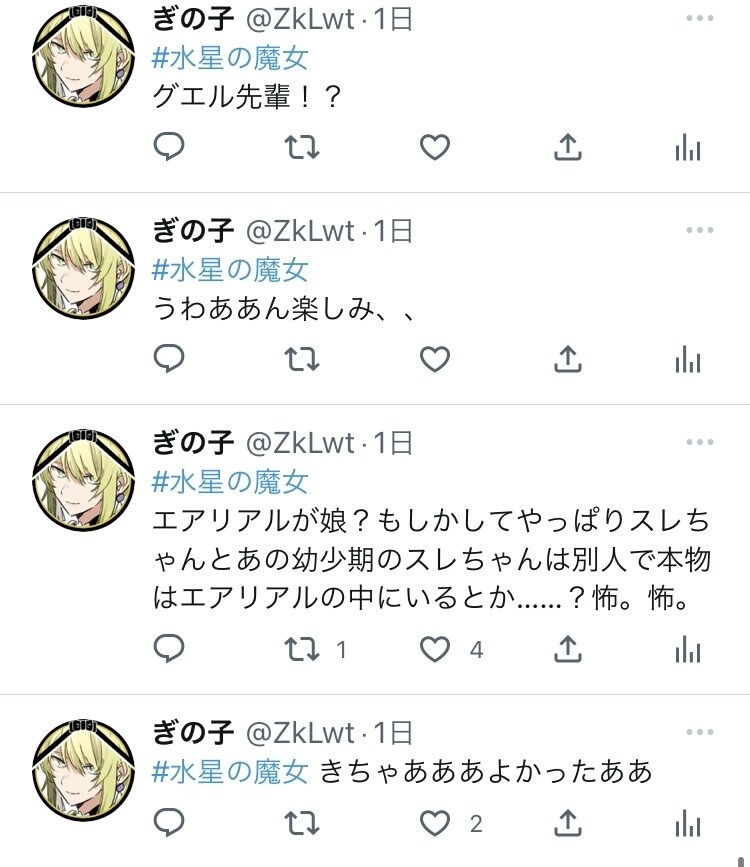The image size is (750, 867).
Task: Like the エアリアルが娘？ tweet
Action: 434,650
